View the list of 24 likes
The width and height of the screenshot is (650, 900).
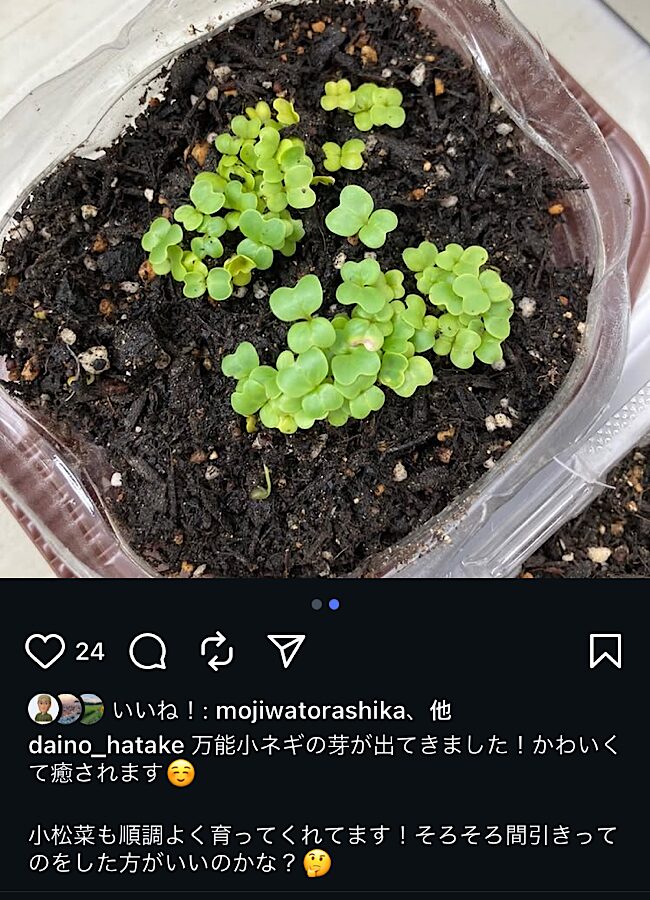(x=90, y=652)
